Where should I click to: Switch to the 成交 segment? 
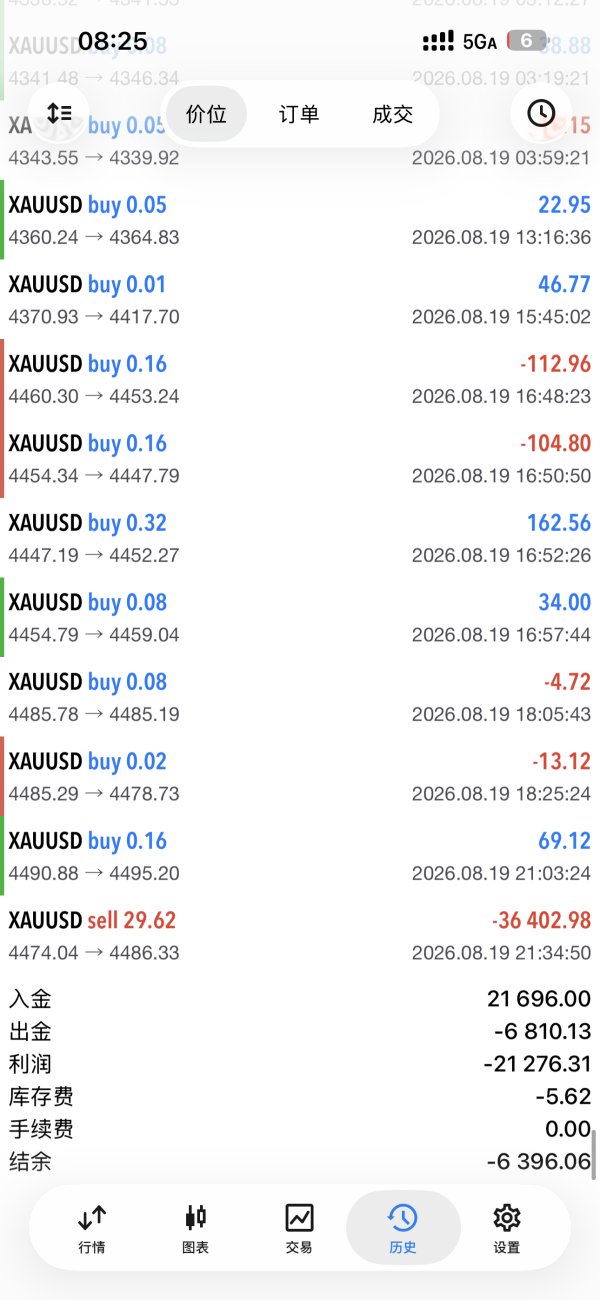point(392,114)
